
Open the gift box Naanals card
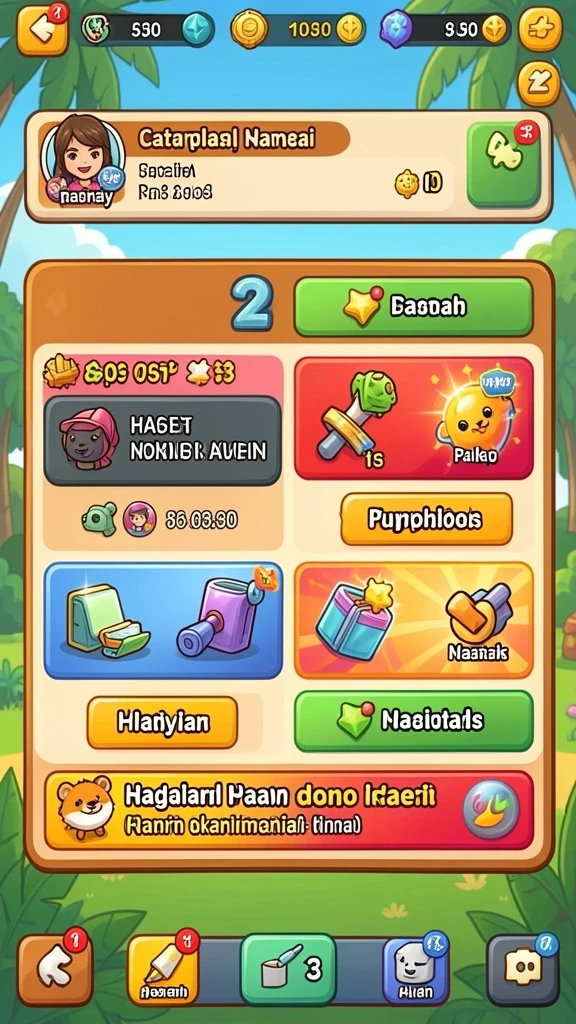[413, 620]
